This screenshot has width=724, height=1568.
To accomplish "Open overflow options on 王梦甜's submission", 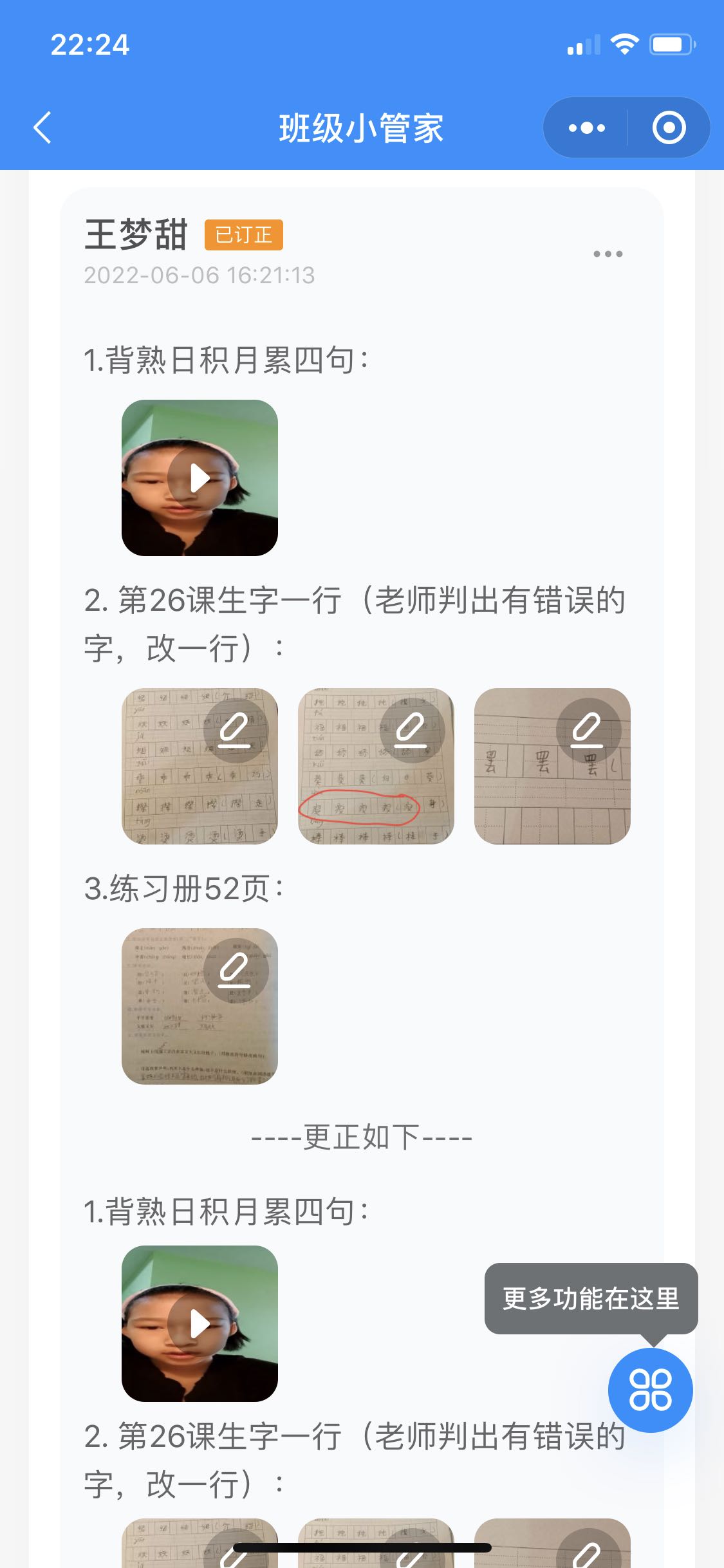I will 608,254.
